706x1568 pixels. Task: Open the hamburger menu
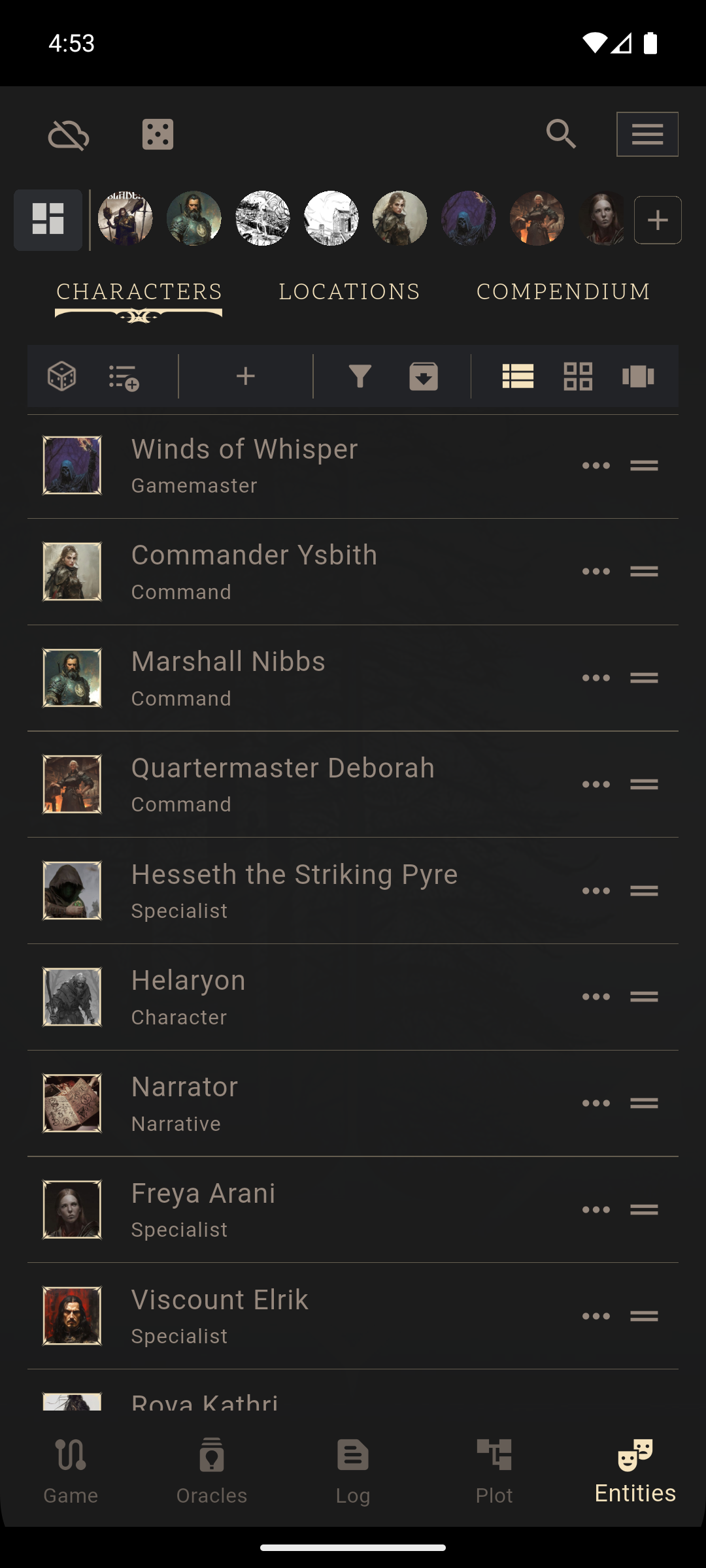click(x=647, y=135)
